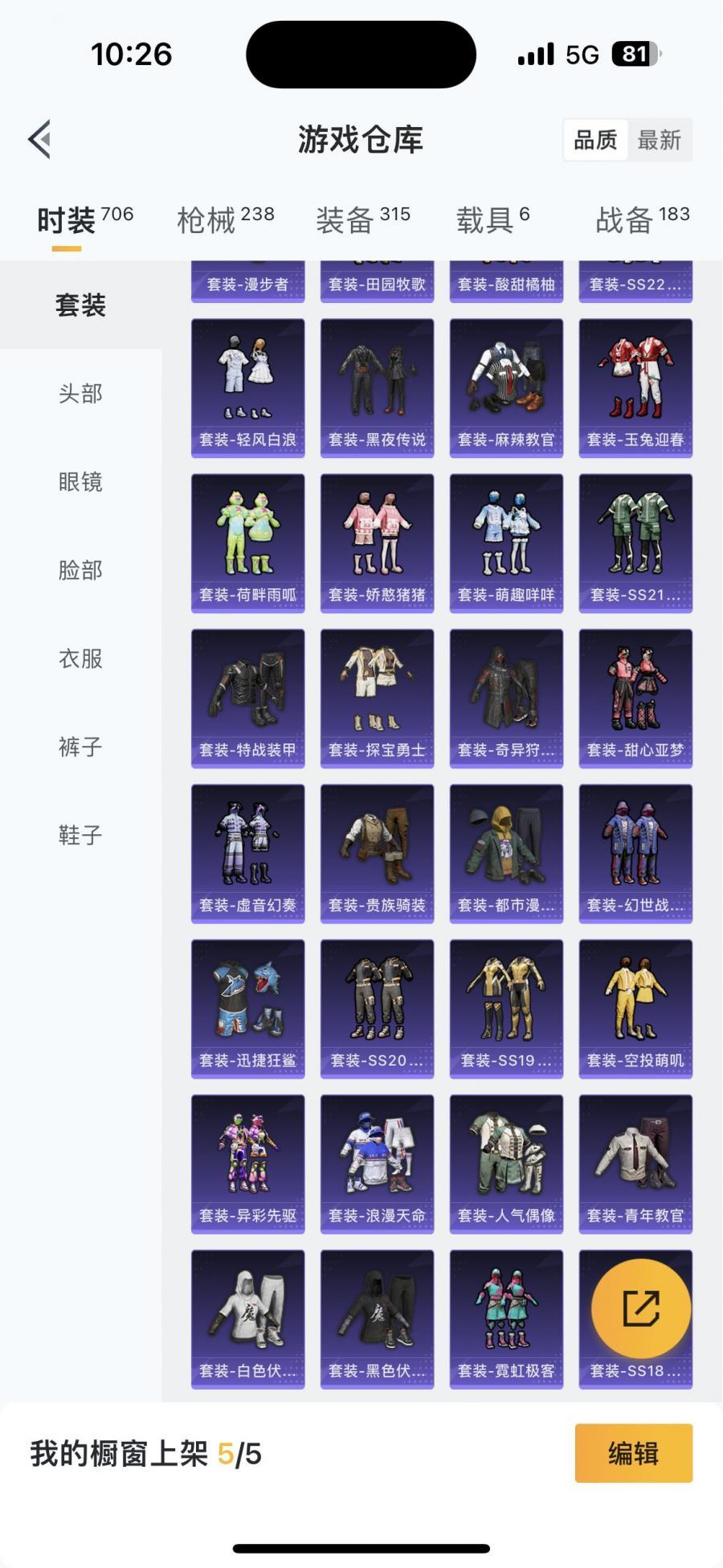Tap the 编辑 button
This screenshot has width=723, height=1568.
(x=633, y=1453)
